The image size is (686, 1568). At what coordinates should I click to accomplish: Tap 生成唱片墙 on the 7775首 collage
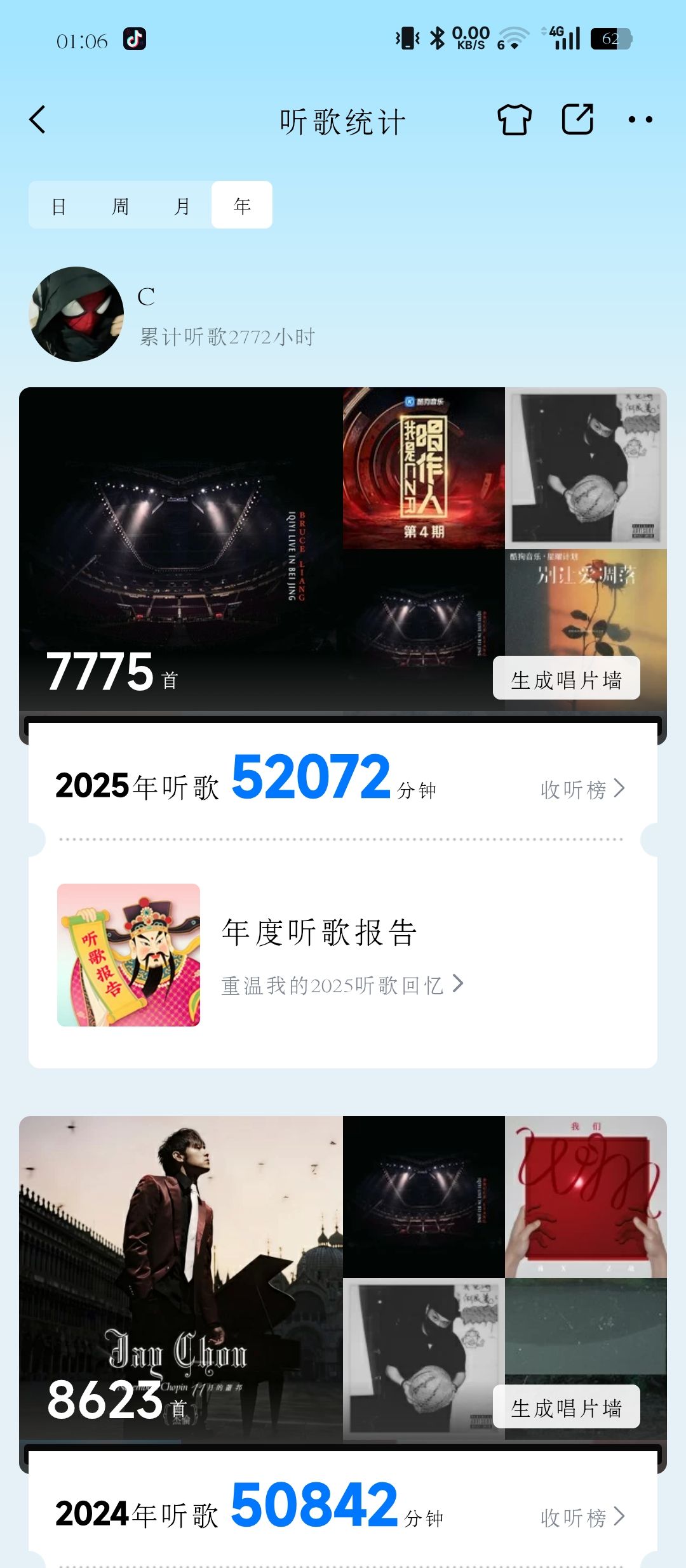coord(566,679)
